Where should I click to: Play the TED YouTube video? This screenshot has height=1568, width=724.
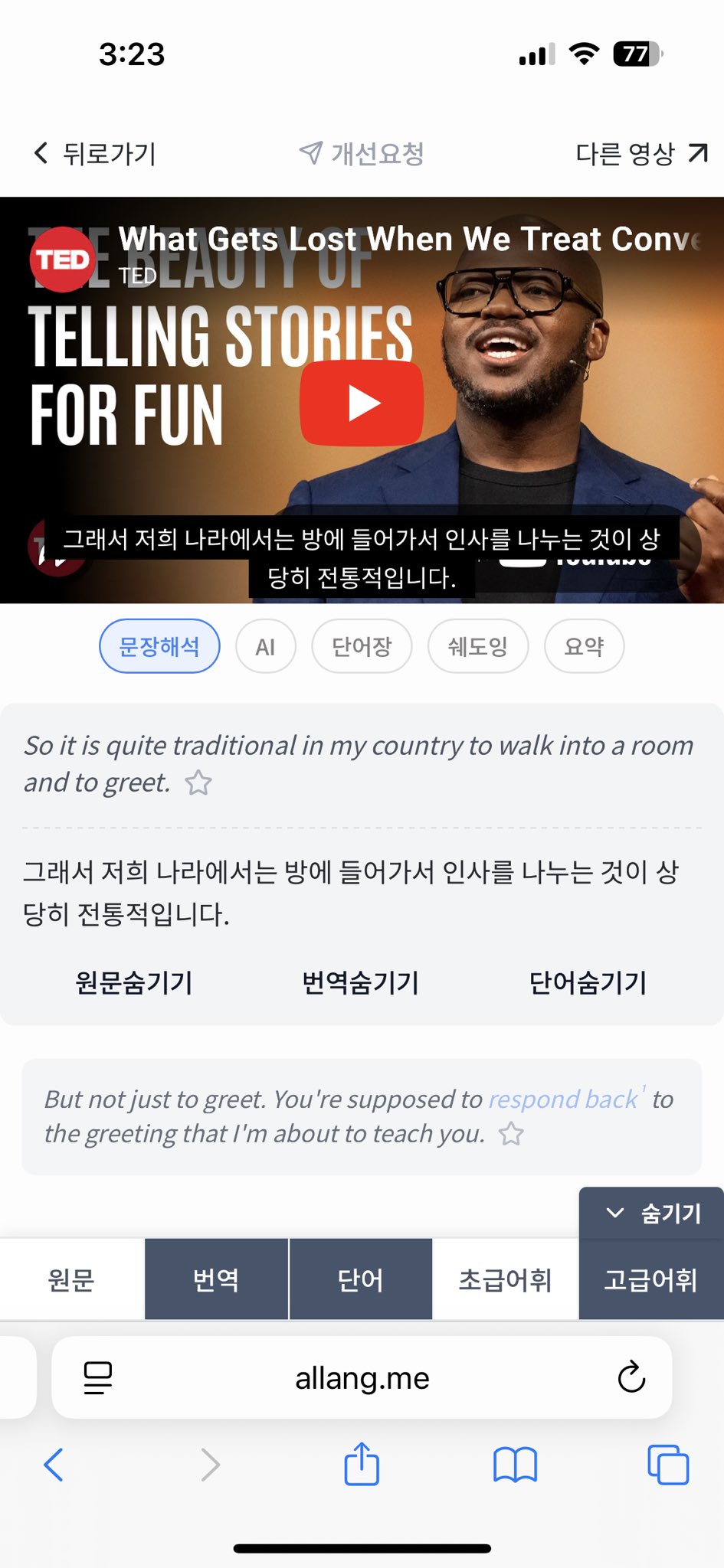click(x=362, y=403)
